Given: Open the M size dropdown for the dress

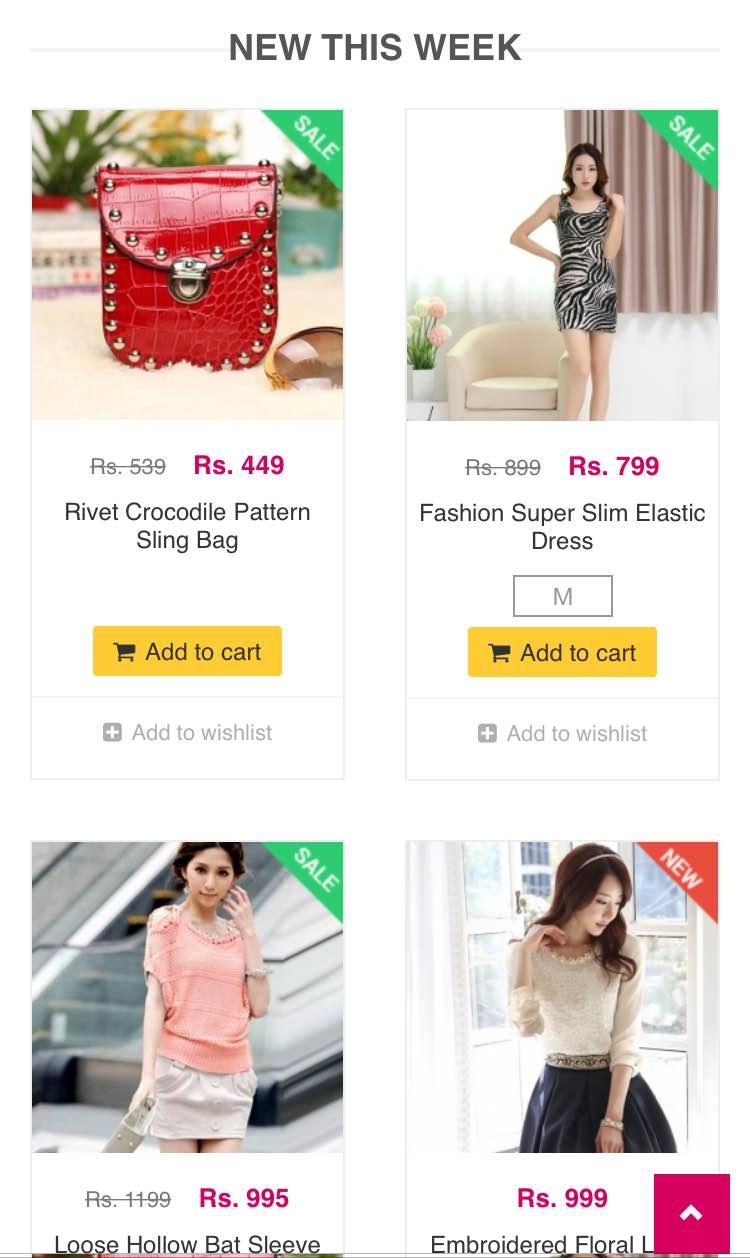Looking at the screenshot, I should [x=562, y=596].
